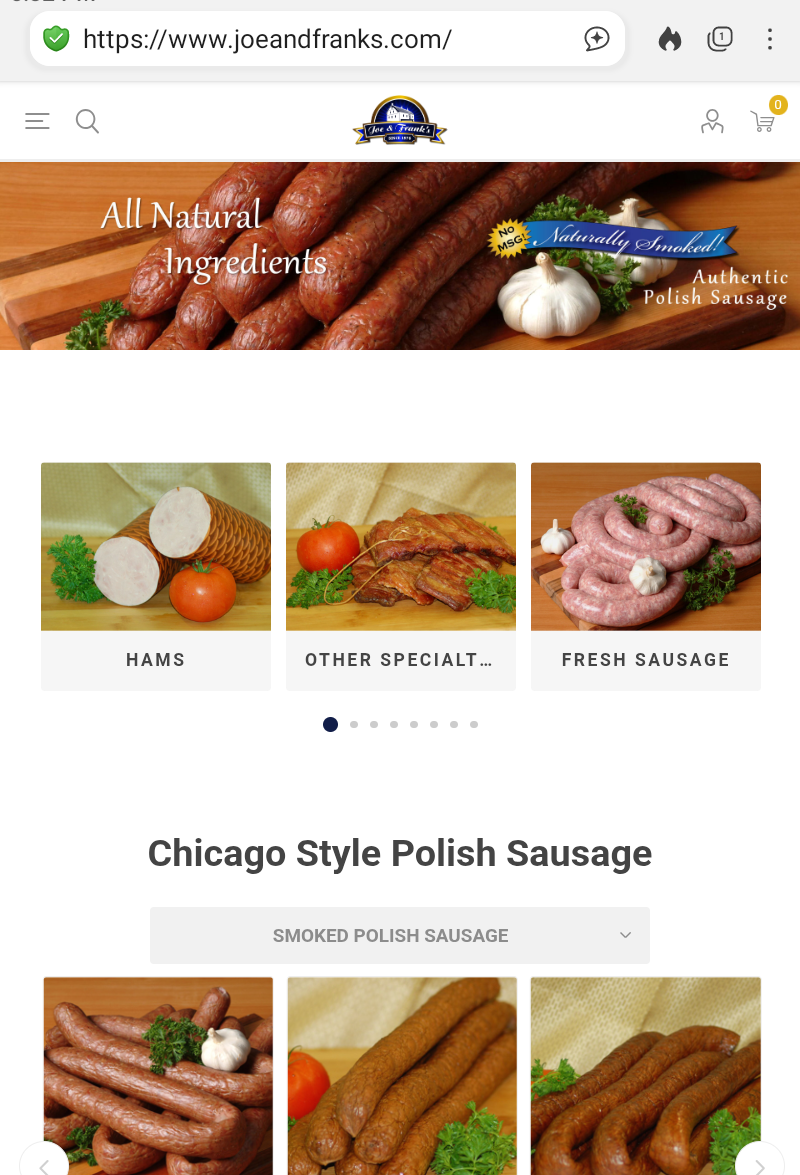The image size is (800, 1175).
Task: Tap the AI assistant icon in address bar
Action: pyautogui.click(x=597, y=39)
